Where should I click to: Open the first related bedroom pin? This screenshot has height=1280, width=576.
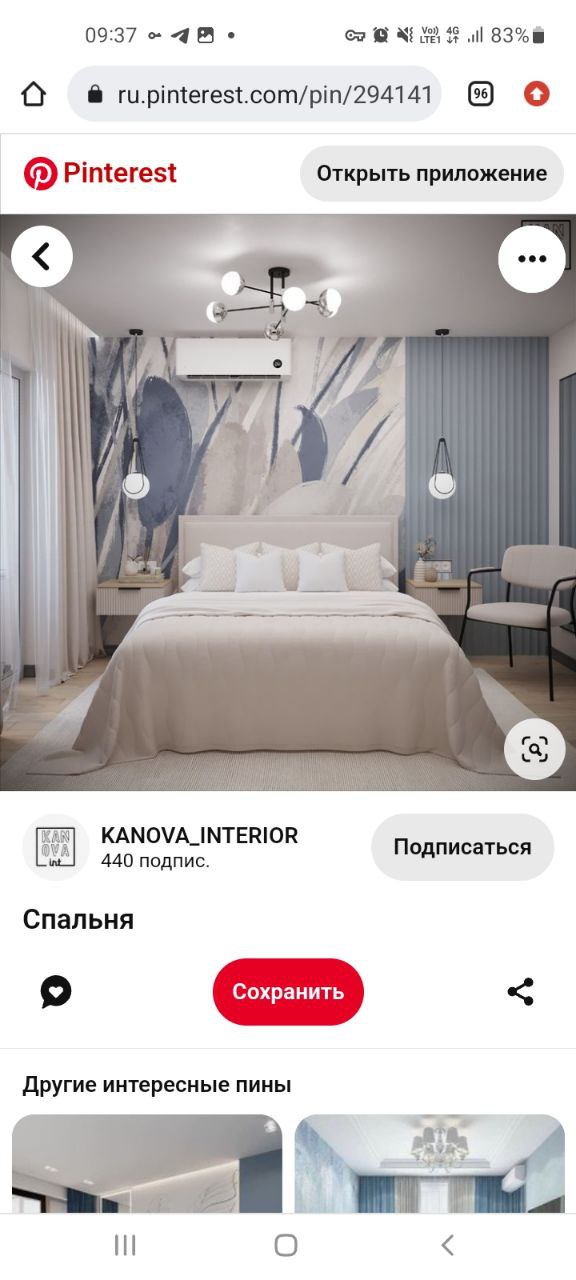pos(147,1164)
